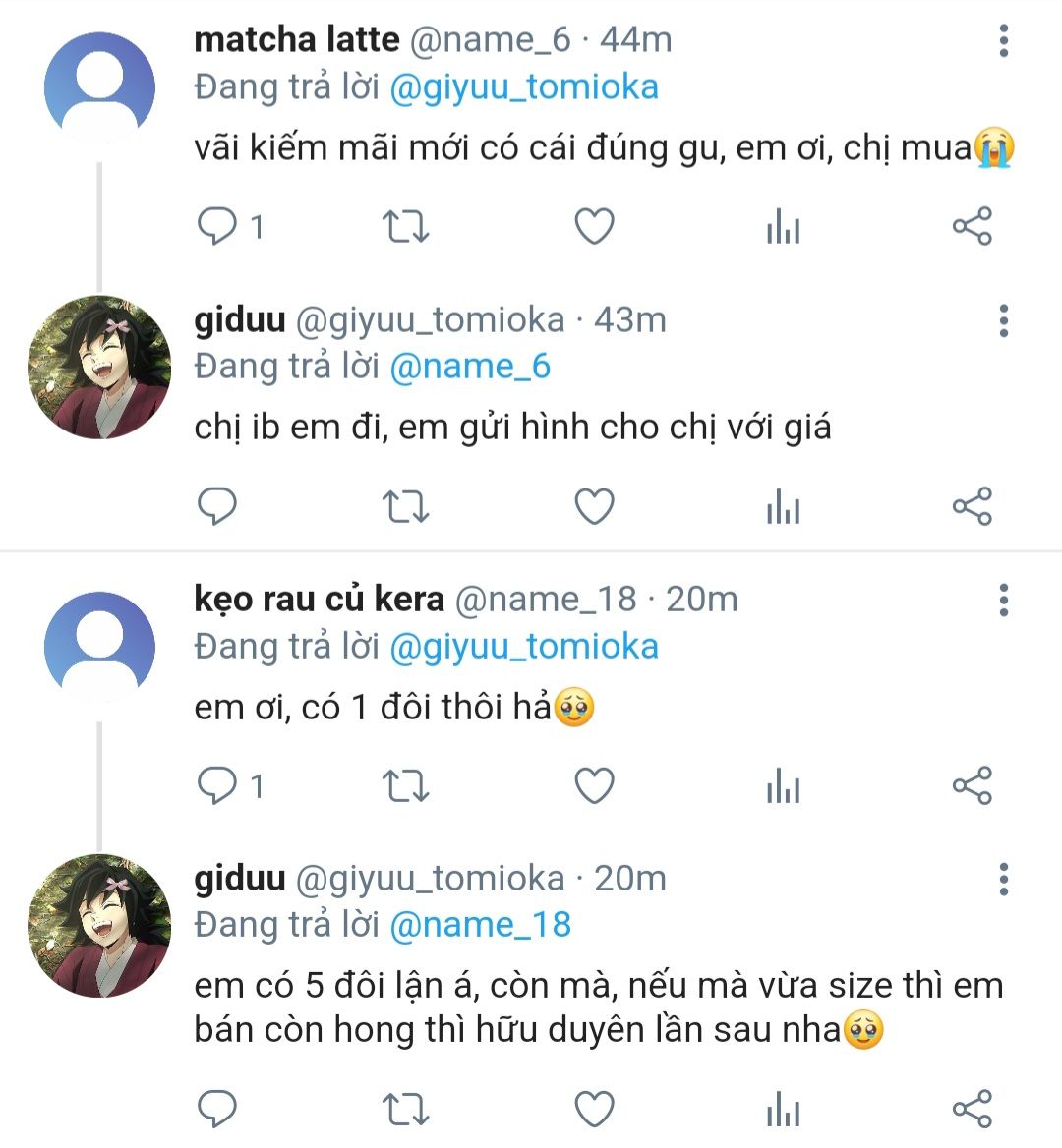
Task: Reply to matcha latte's comment
Action: (217, 227)
